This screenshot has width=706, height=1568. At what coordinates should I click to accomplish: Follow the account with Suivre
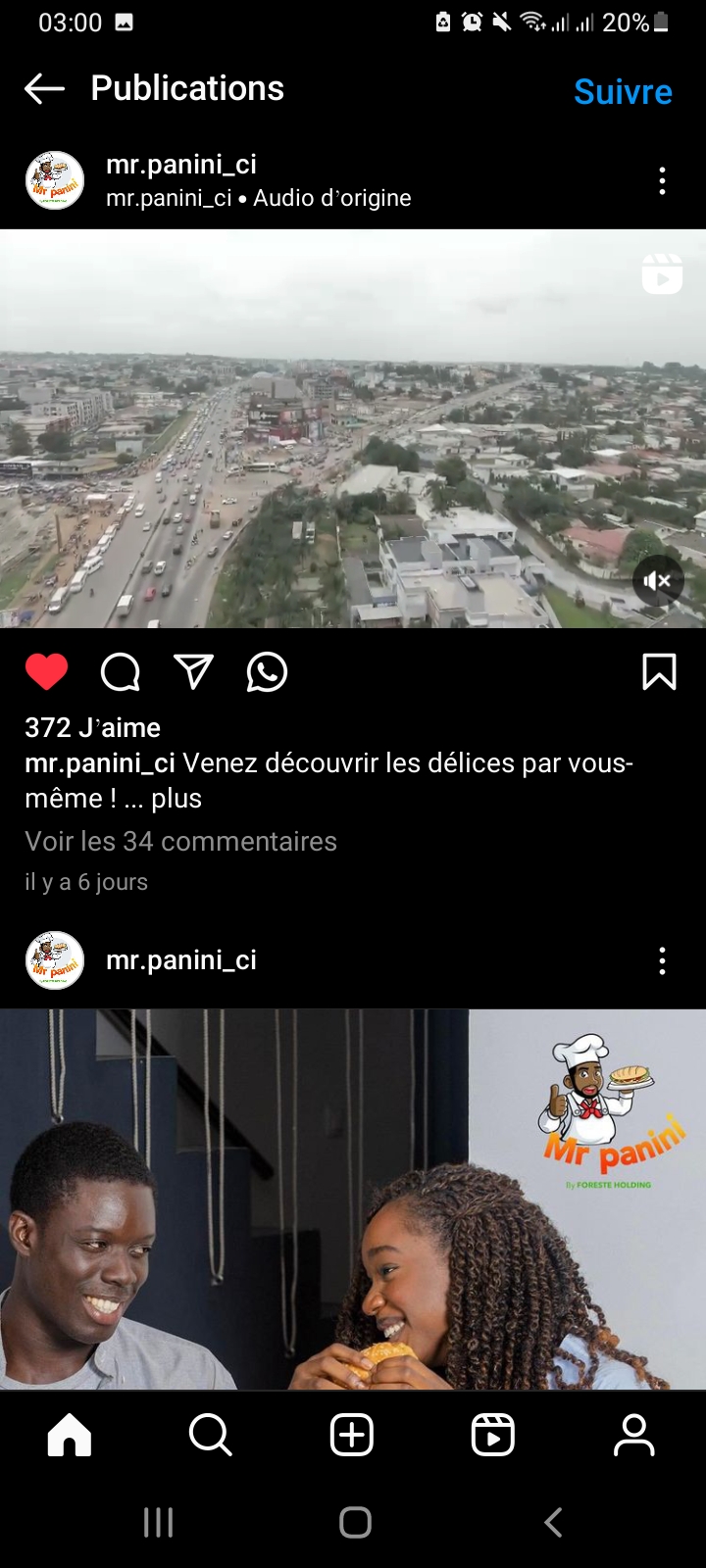pyautogui.click(x=623, y=92)
